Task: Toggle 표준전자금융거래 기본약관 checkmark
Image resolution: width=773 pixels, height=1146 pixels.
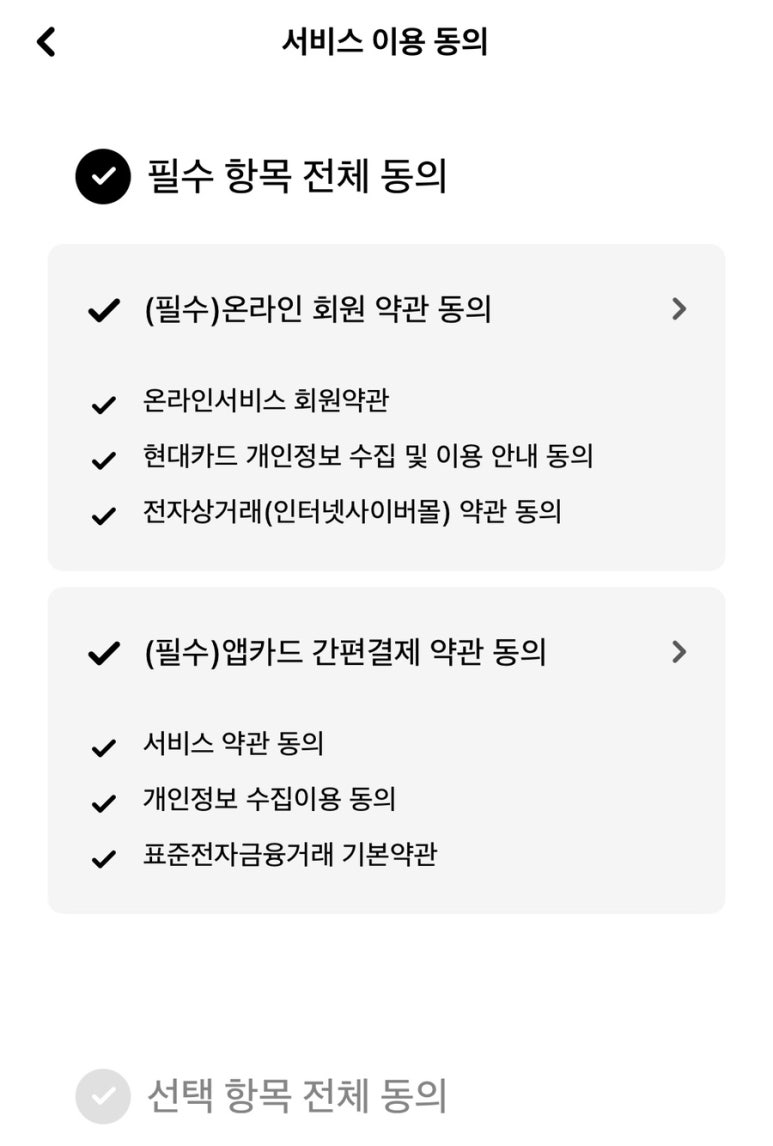Action: pyautogui.click(x=103, y=859)
